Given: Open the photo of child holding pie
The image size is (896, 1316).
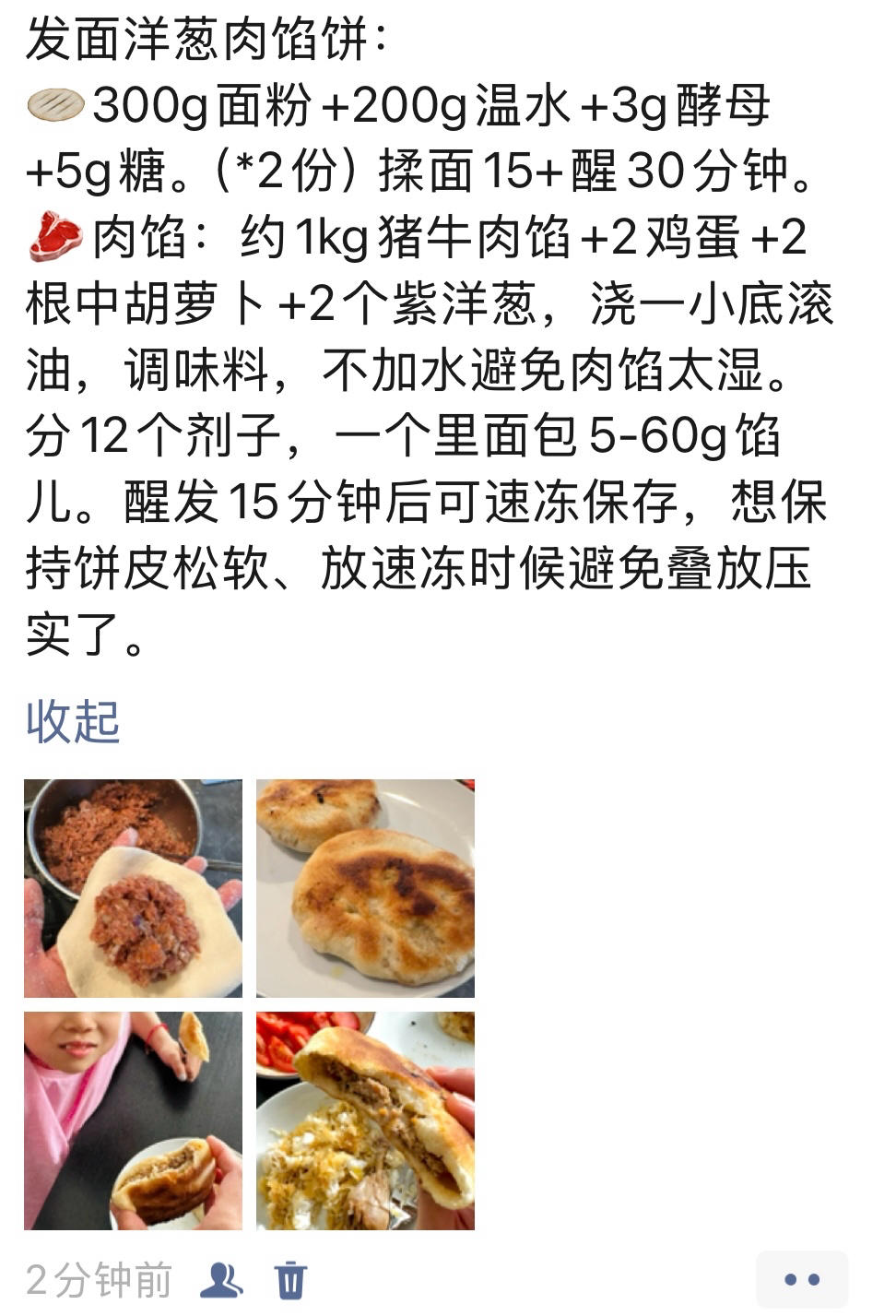Looking at the screenshot, I should point(134,1120).
